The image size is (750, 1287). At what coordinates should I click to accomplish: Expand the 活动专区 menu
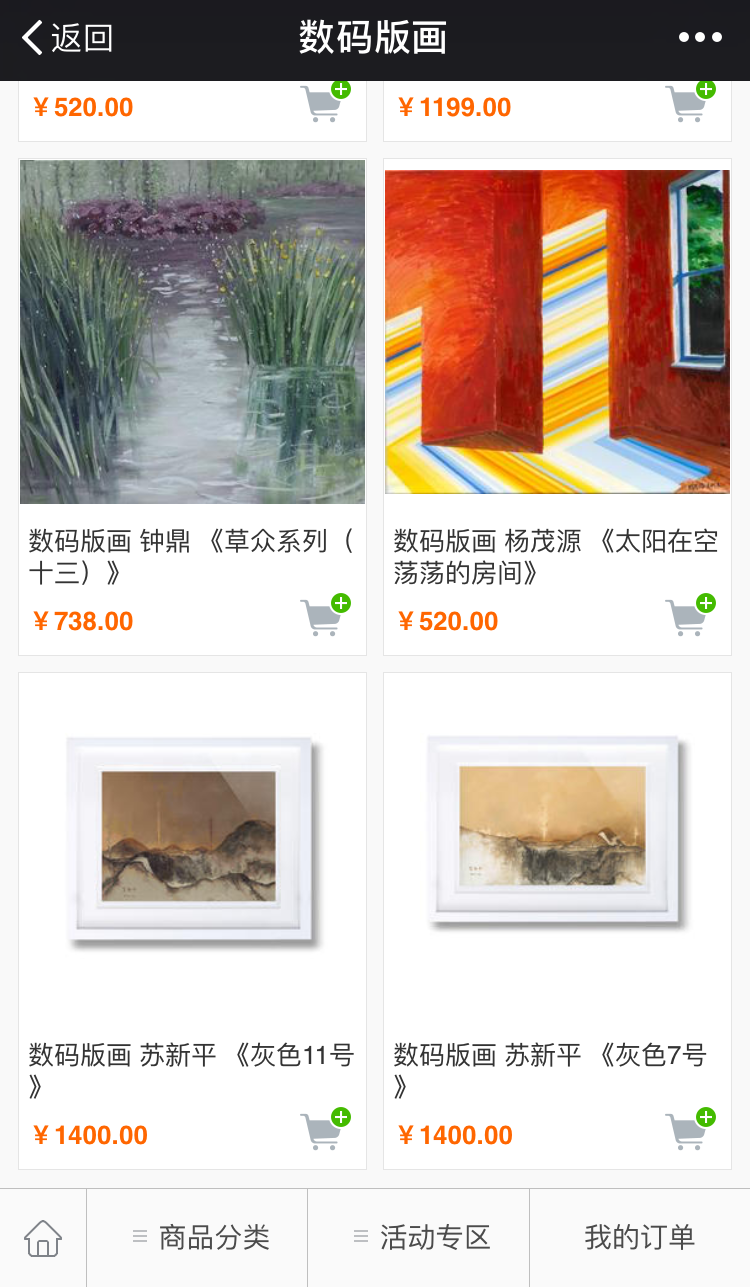pyautogui.click(x=419, y=1238)
